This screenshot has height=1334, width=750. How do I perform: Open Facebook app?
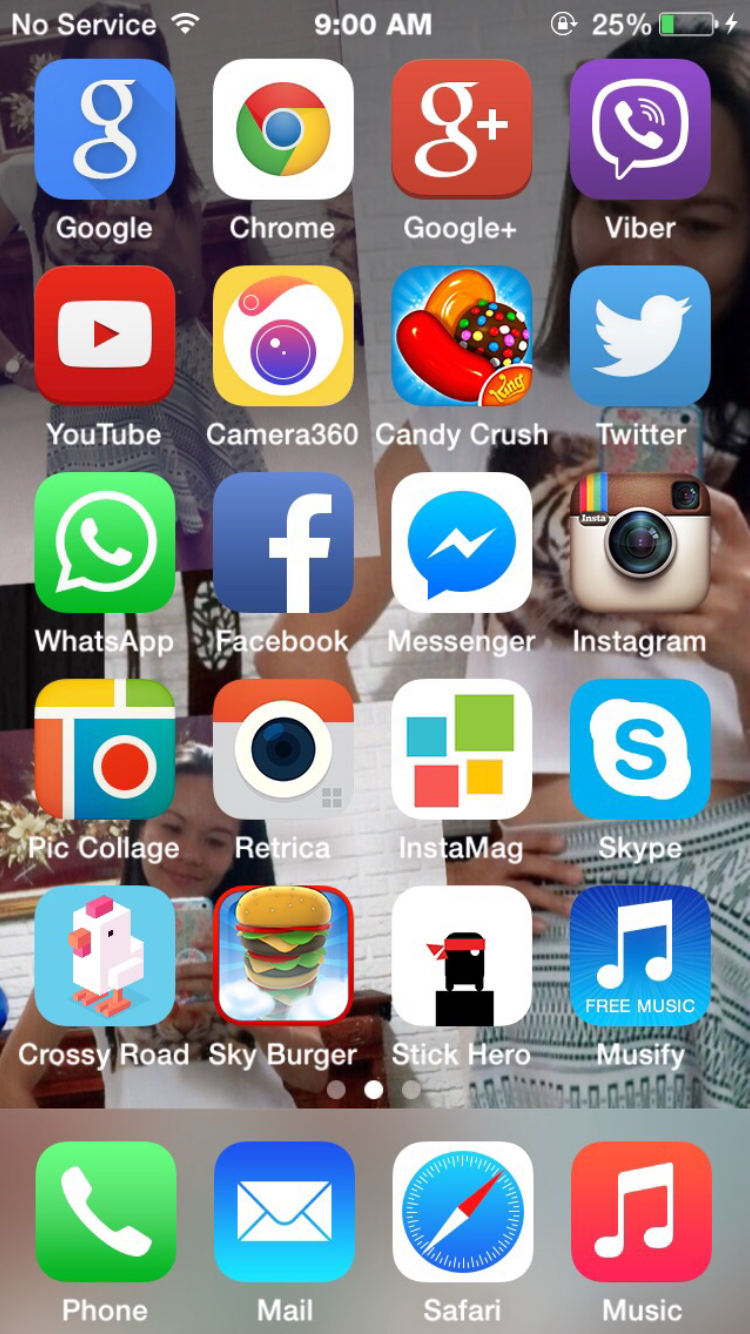[283, 542]
